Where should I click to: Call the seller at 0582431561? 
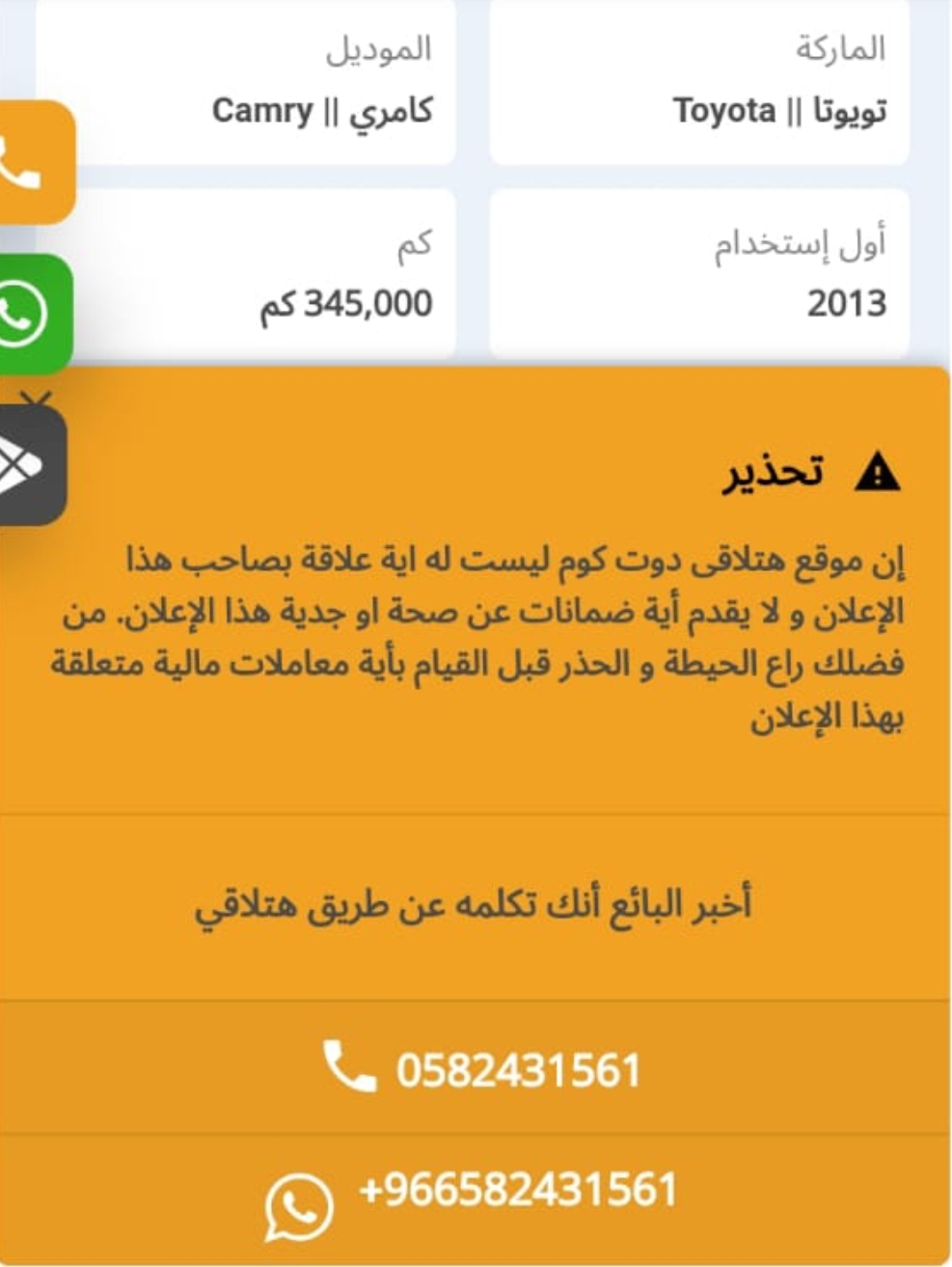pyautogui.click(x=482, y=1069)
